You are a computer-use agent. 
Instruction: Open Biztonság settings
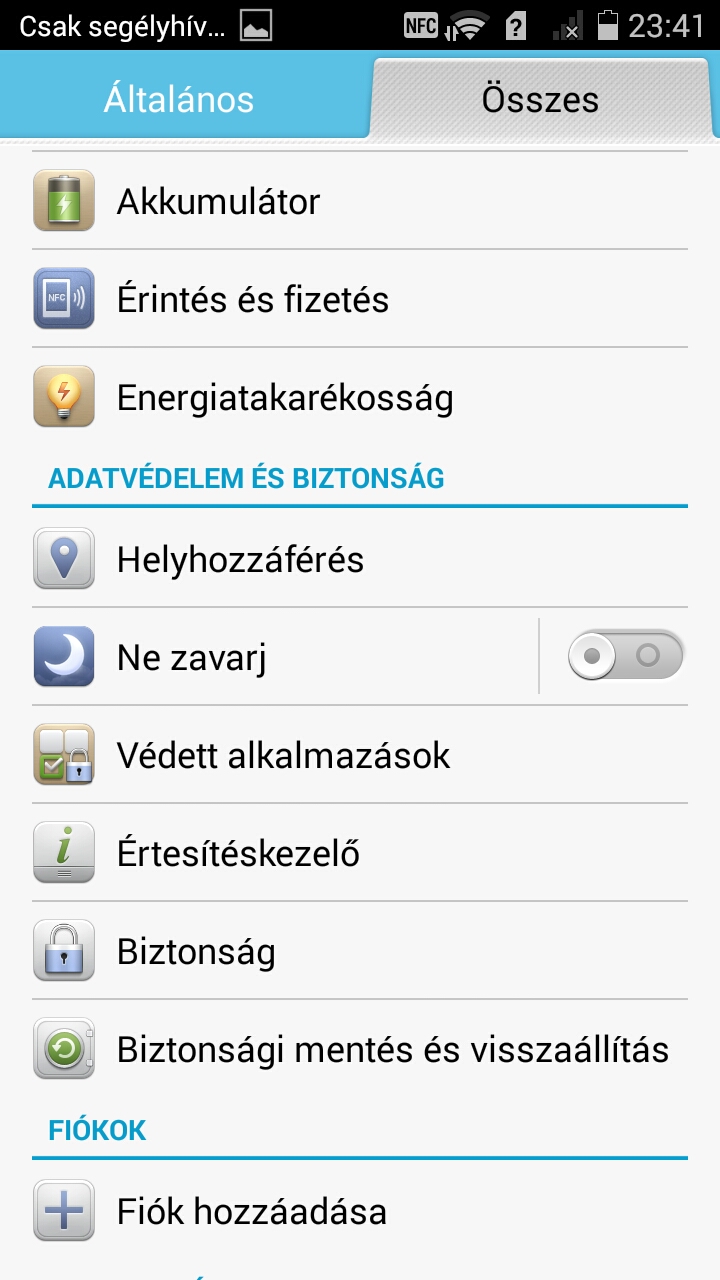pyautogui.click(x=360, y=951)
